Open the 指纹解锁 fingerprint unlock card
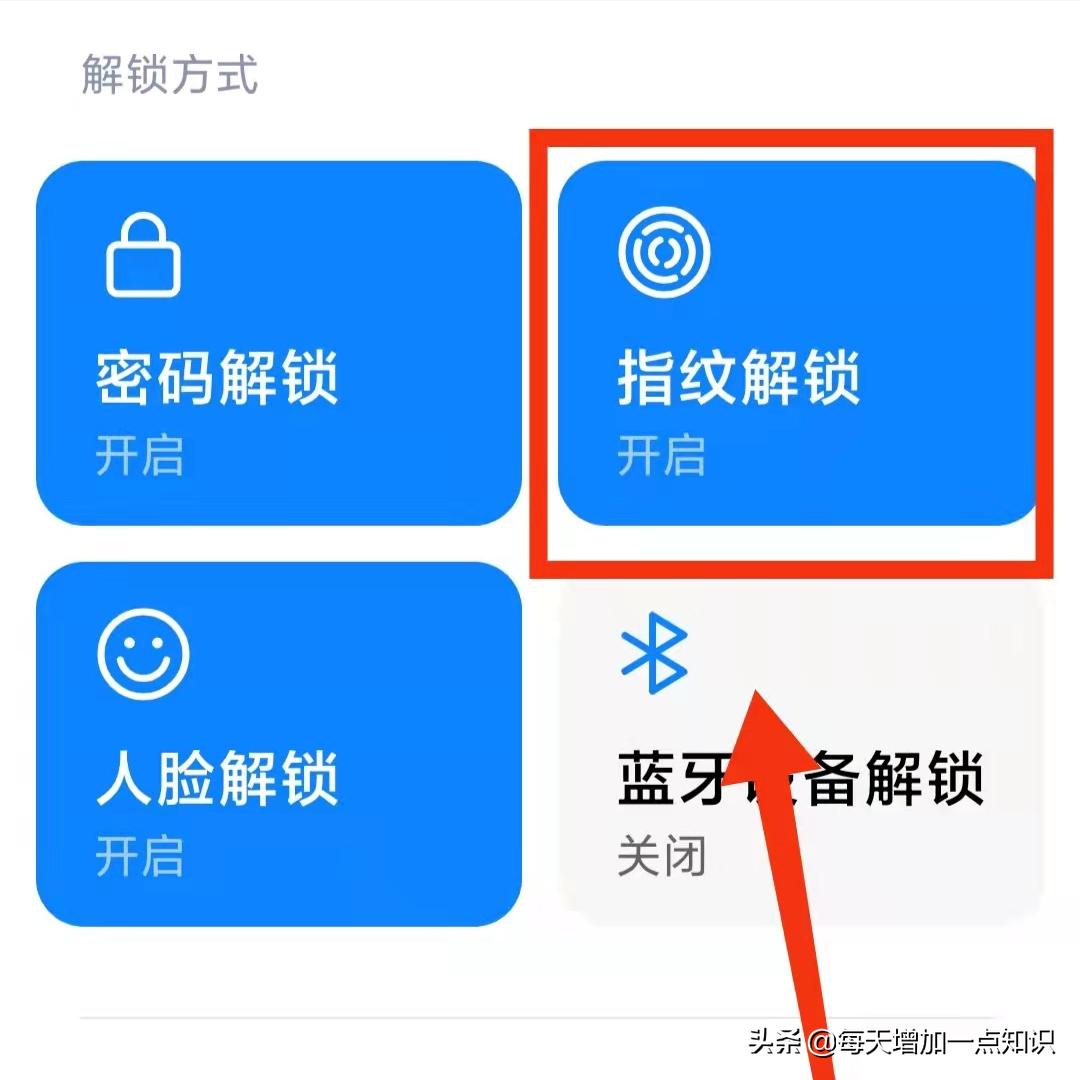Screen dimensions: 1080x1080 pyautogui.click(x=797, y=343)
